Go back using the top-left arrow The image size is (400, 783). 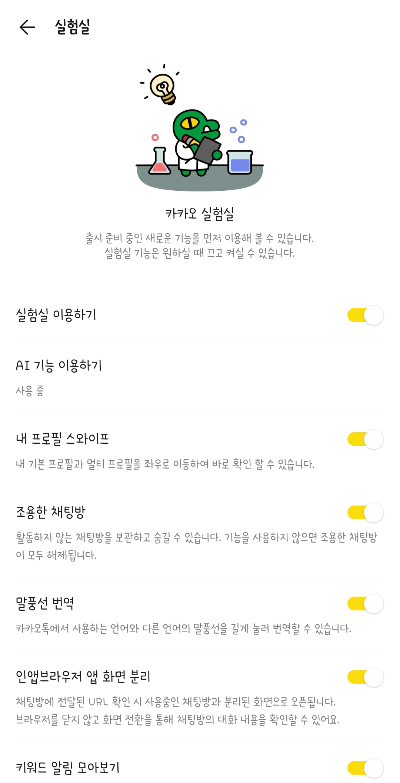27,27
